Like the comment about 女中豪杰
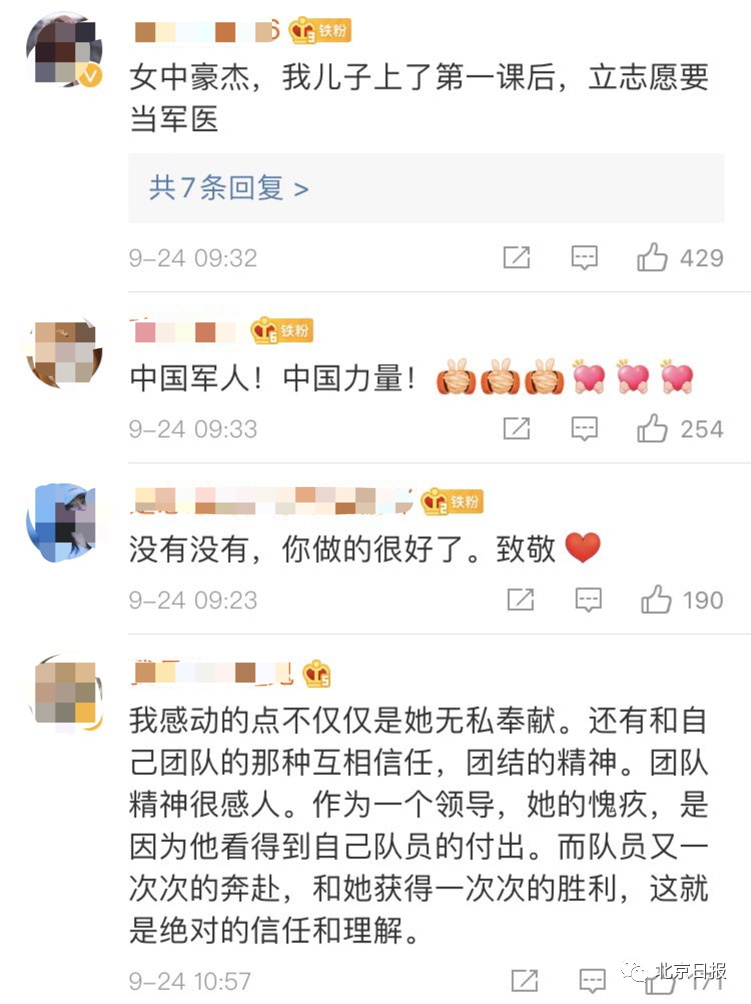 click(x=653, y=258)
